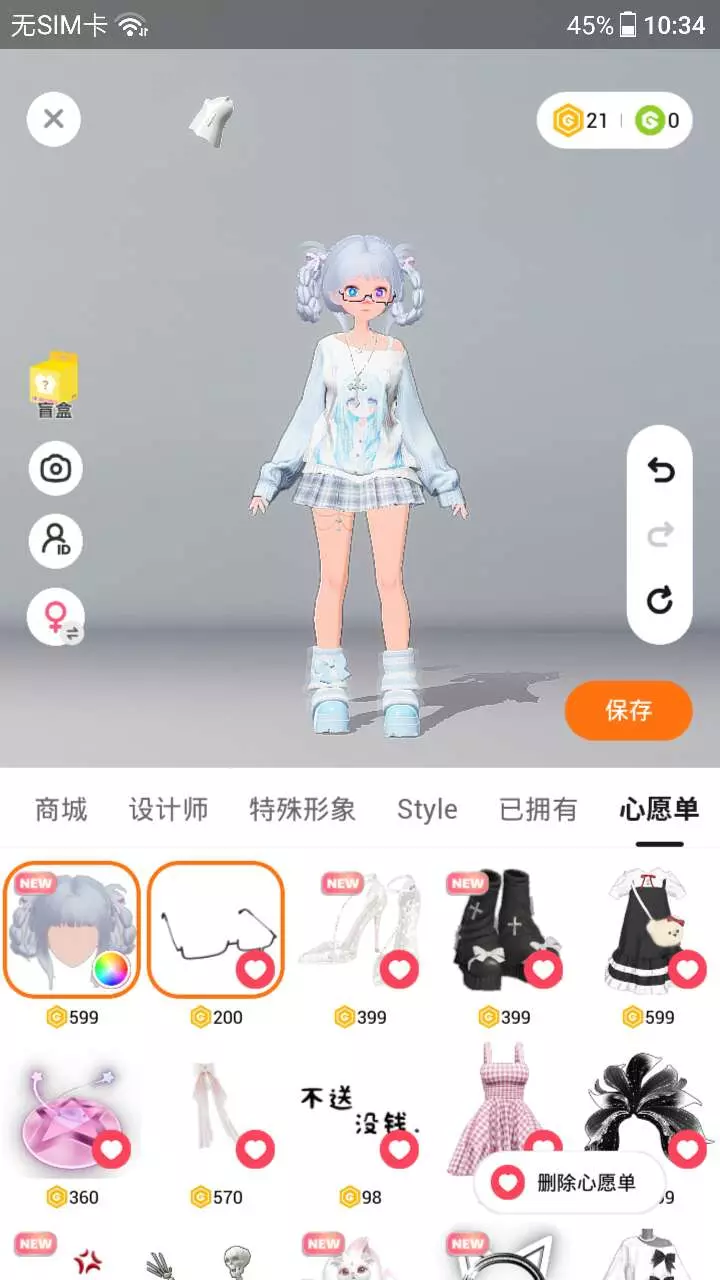Take a photo of the avatar
This screenshot has width=720, height=1280.
tap(55, 468)
